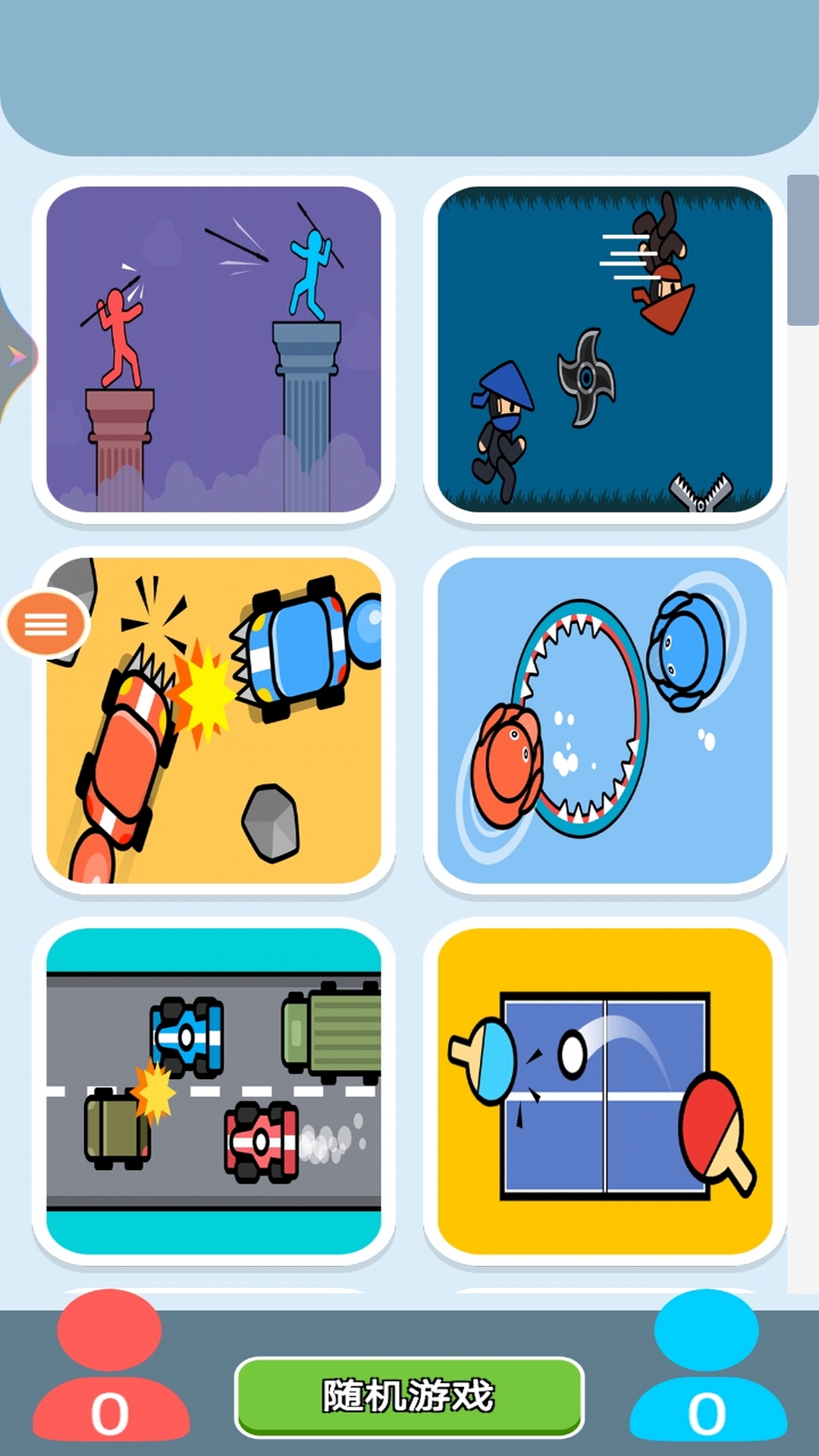Open the ninja shuriken game
The height and width of the screenshot is (1456, 819).
click(x=604, y=349)
